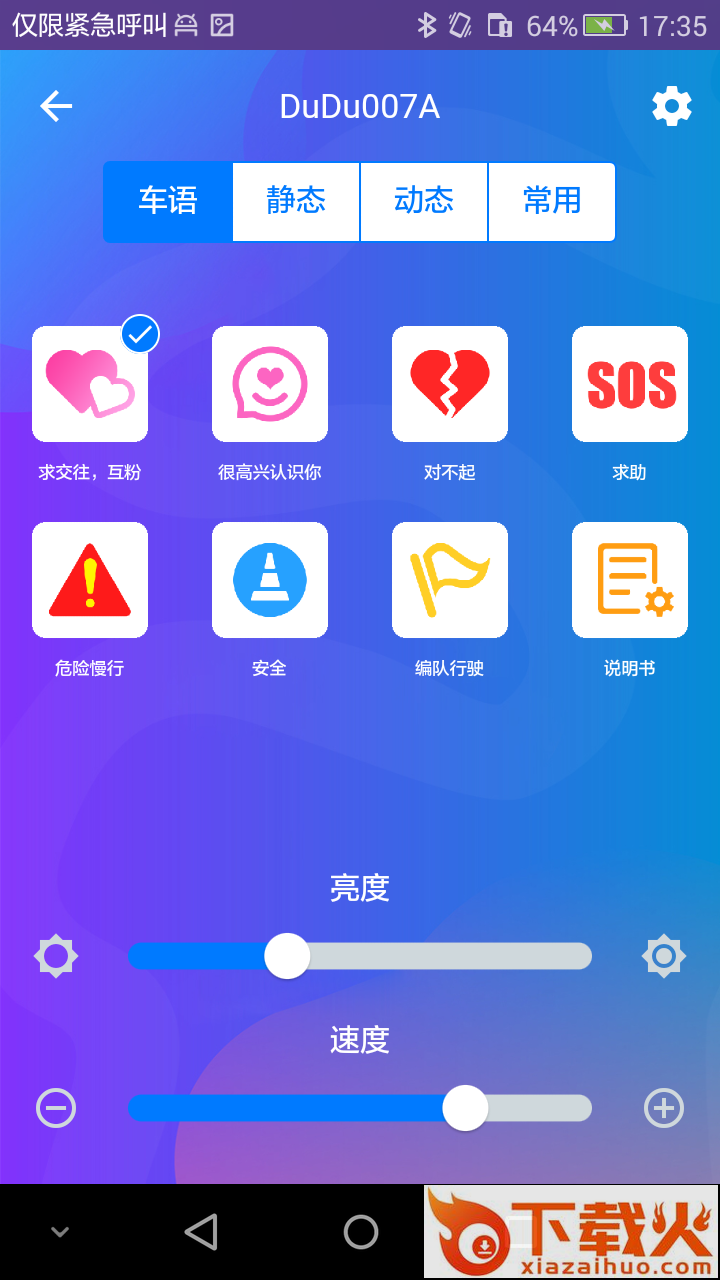
Task: Choose the 很高兴认识你 smiley tile
Action: [270, 384]
